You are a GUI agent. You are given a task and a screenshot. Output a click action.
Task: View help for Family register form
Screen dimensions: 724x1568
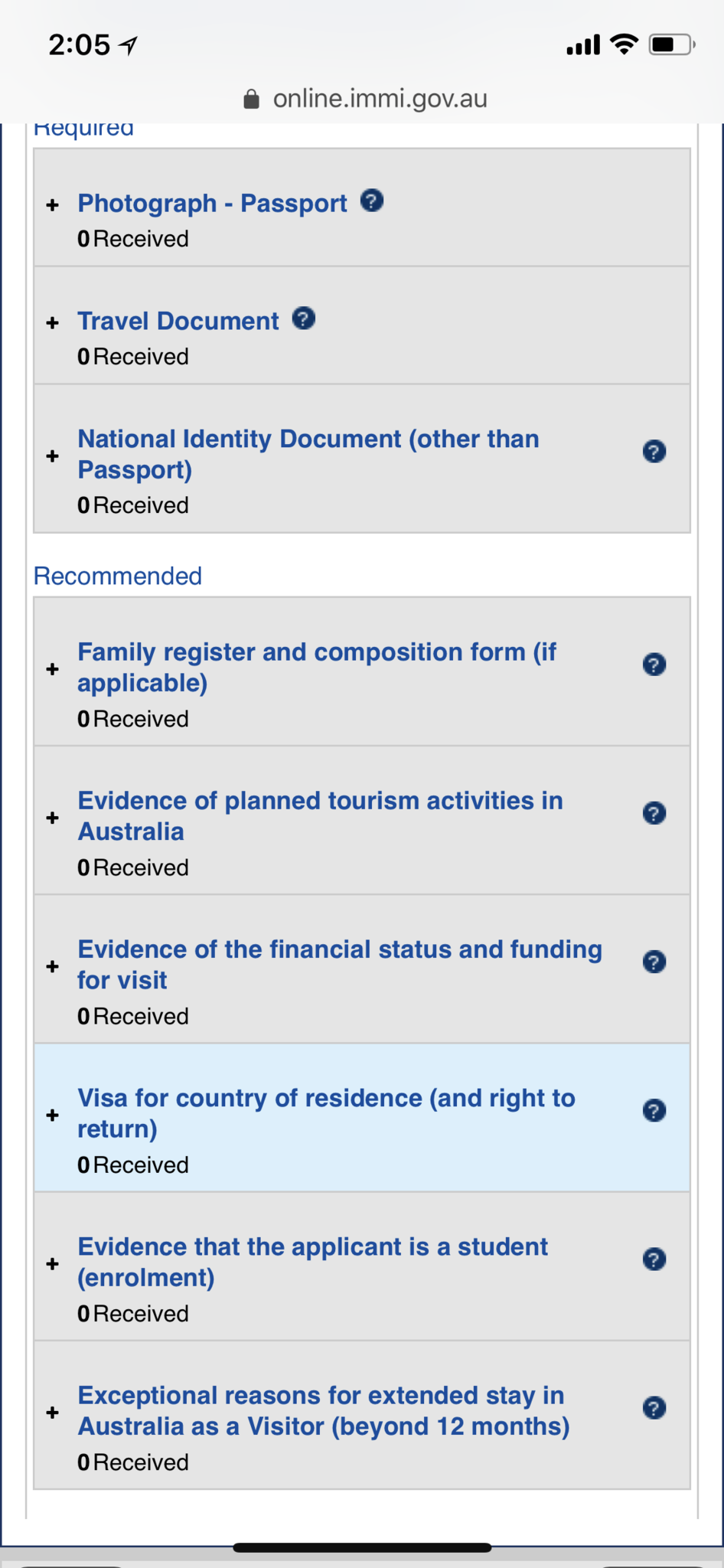click(654, 665)
